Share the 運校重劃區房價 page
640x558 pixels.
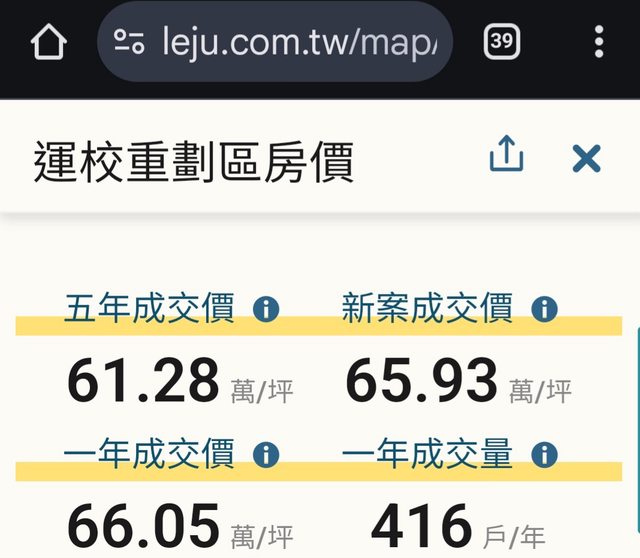coord(507,157)
